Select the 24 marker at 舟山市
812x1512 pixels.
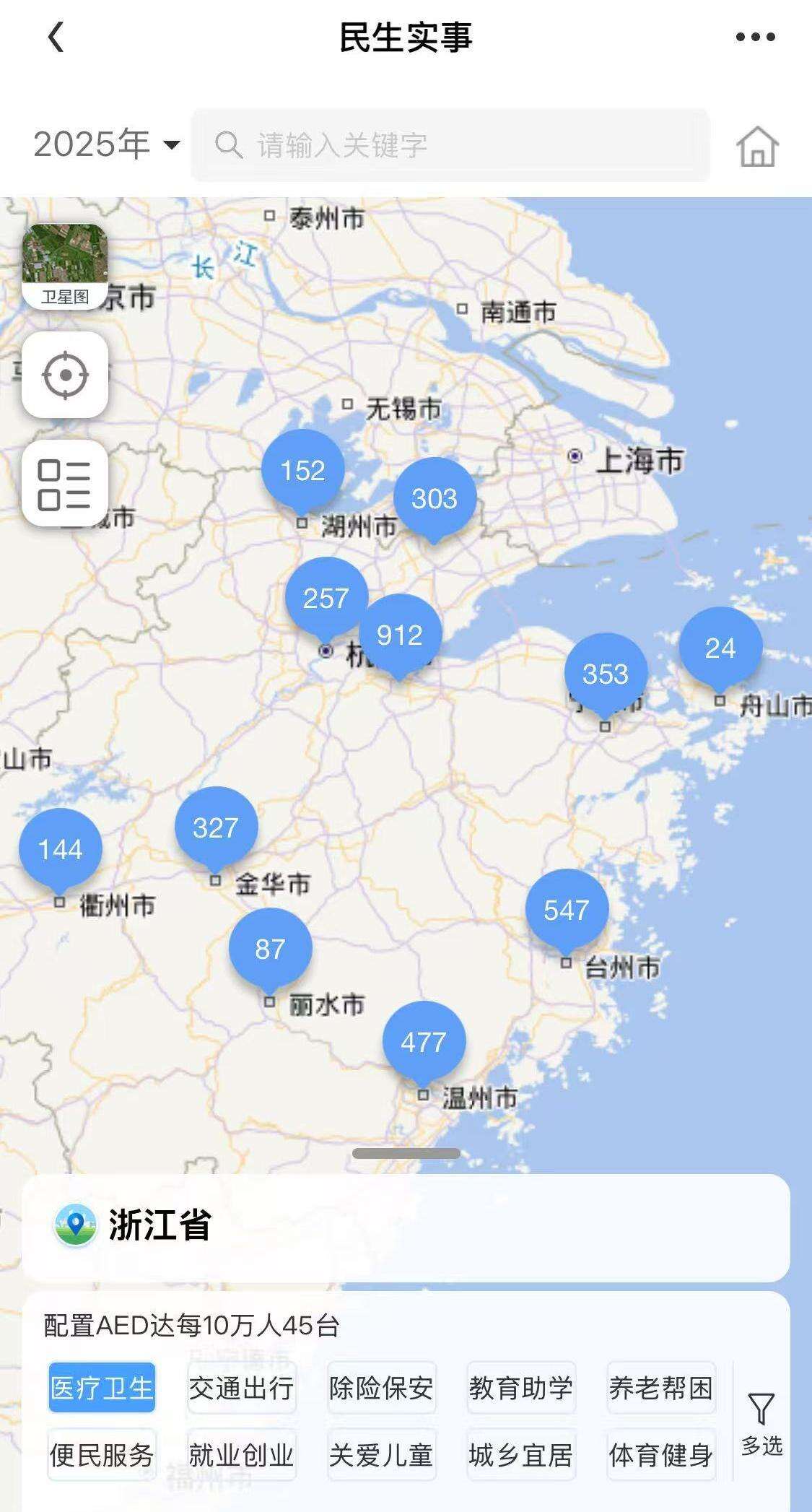[x=720, y=648]
